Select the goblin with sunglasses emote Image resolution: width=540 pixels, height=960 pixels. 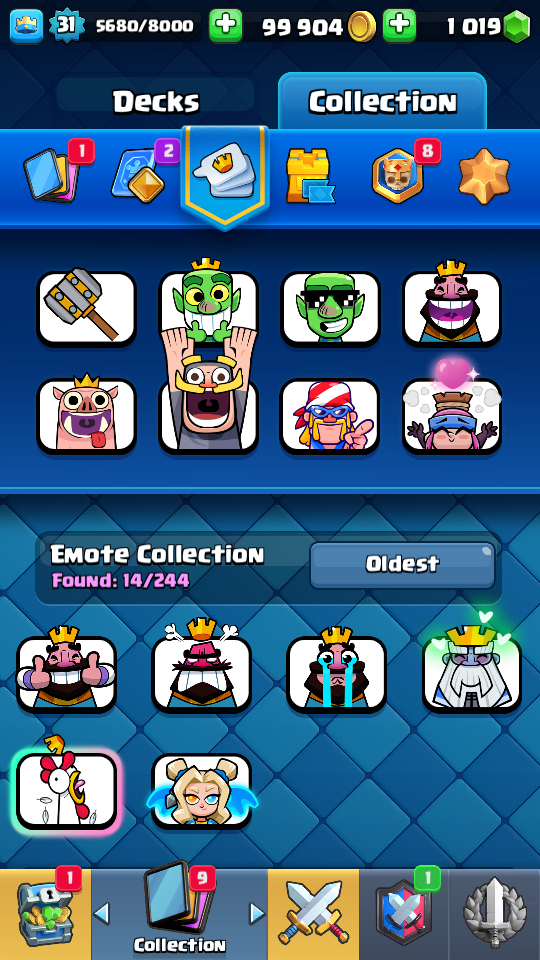[330, 308]
